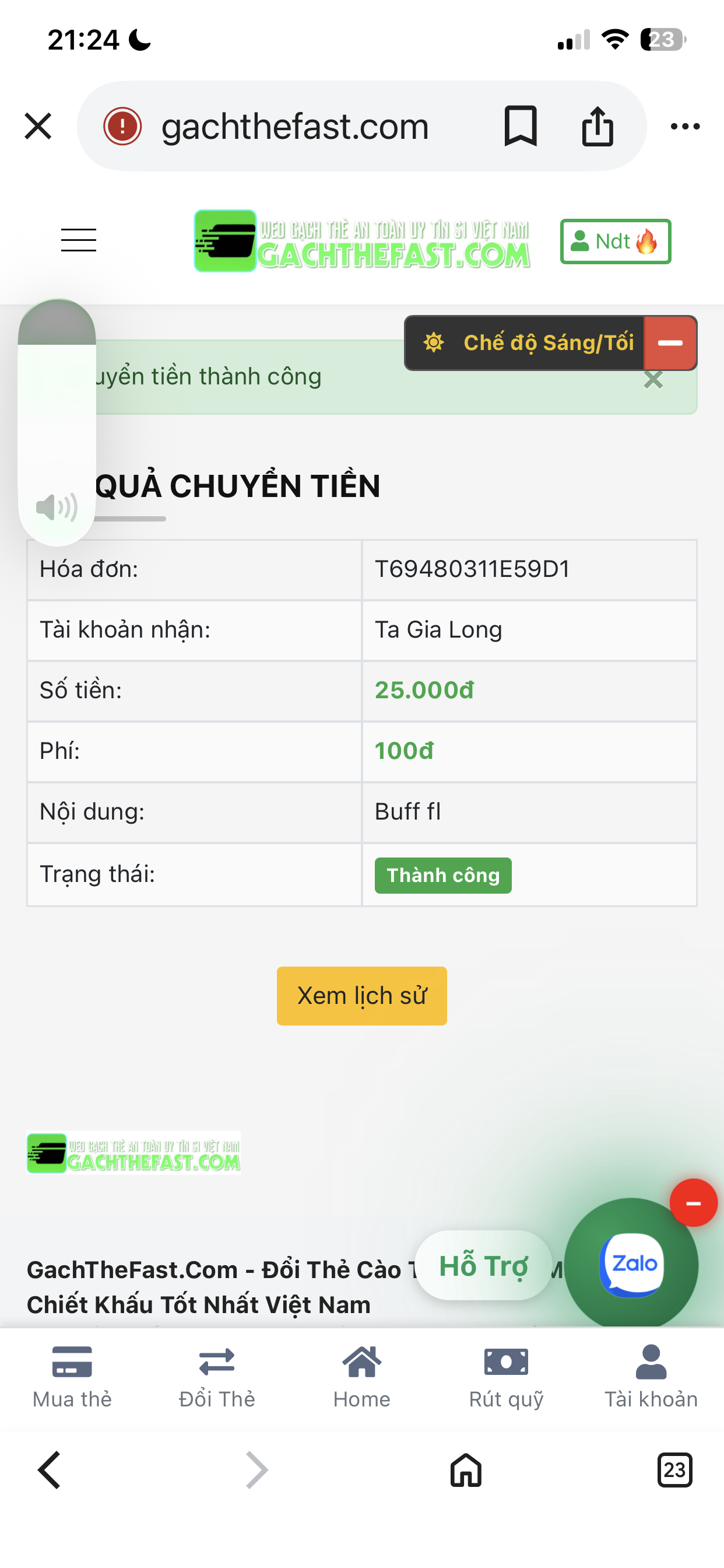Image resolution: width=724 pixels, height=1568 pixels.
Task: Open Hỗ Trợ support
Action: [483, 1265]
